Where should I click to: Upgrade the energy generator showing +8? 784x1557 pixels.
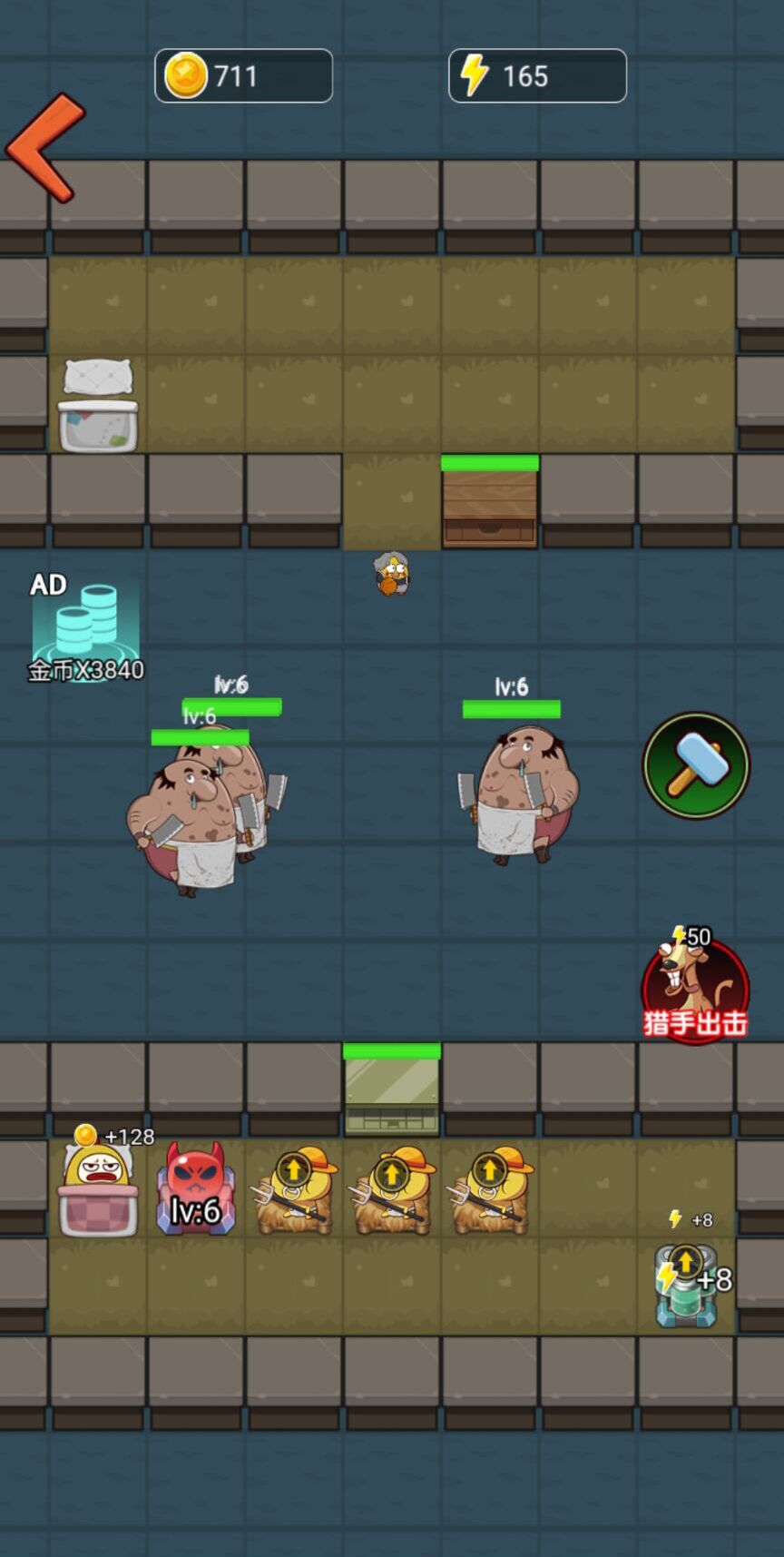pos(687,1283)
